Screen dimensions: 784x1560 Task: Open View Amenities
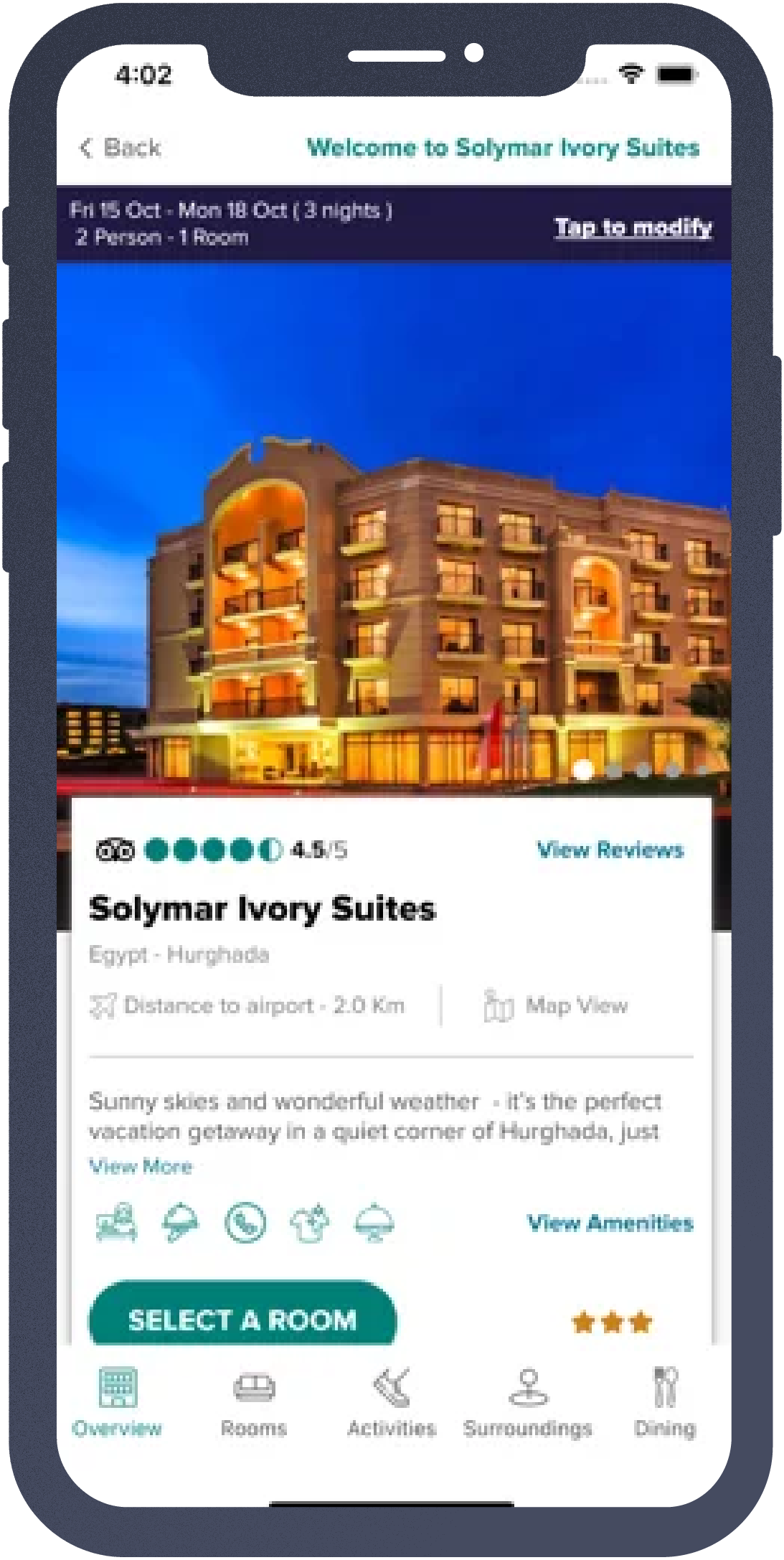pyautogui.click(x=610, y=1223)
